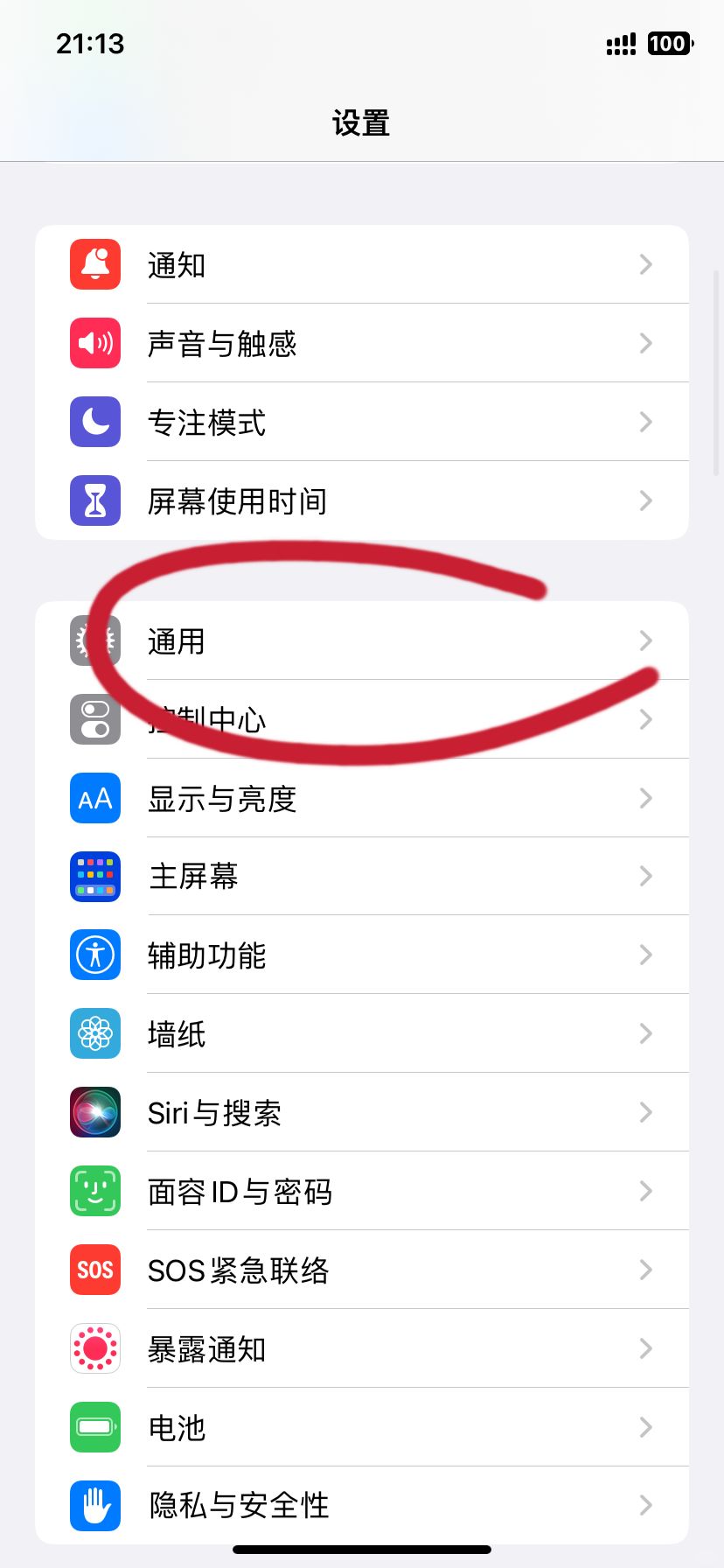Open 隐私与安全性
Screen dimensions: 724x1568
coord(361,1505)
